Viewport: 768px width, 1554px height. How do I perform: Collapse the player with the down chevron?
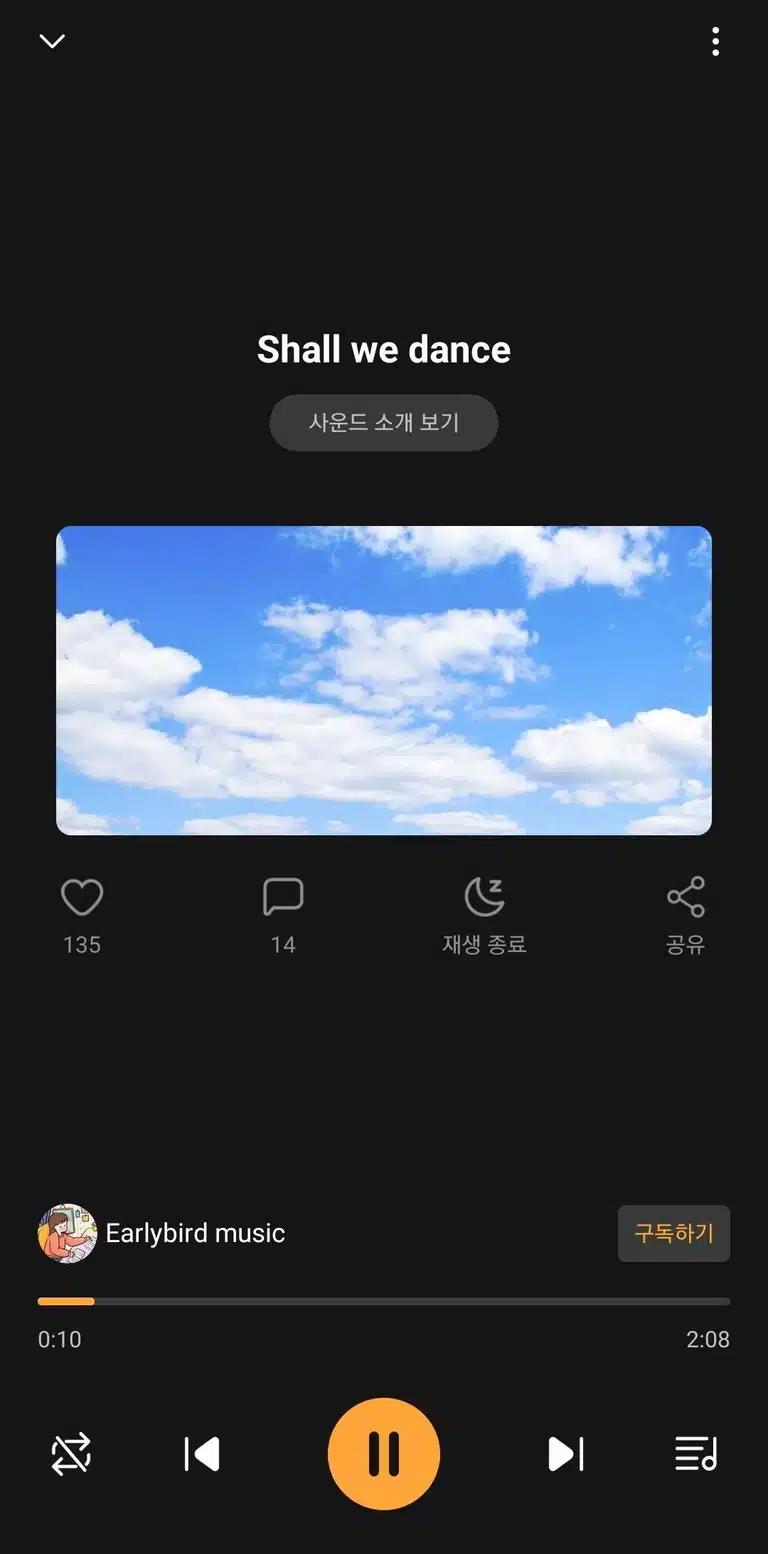(52, 41)
